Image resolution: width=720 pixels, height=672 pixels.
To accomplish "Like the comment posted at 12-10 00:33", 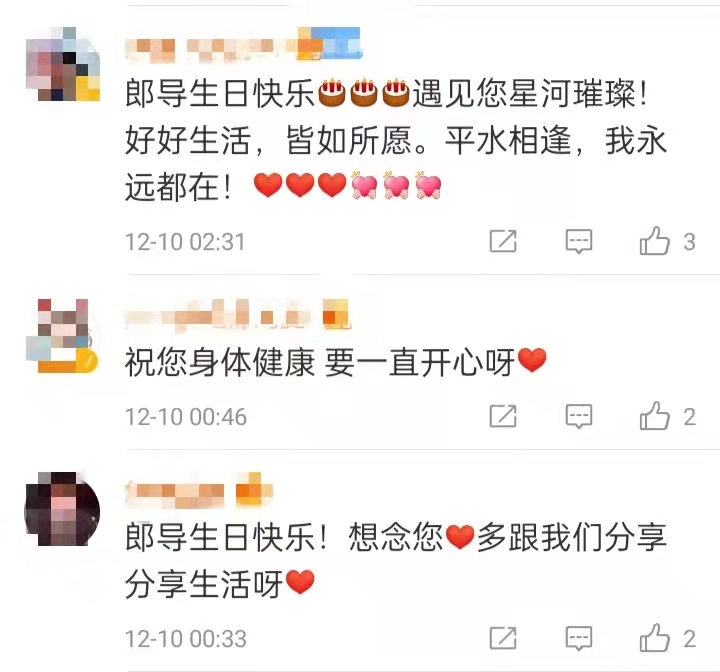I will point(656,638).
